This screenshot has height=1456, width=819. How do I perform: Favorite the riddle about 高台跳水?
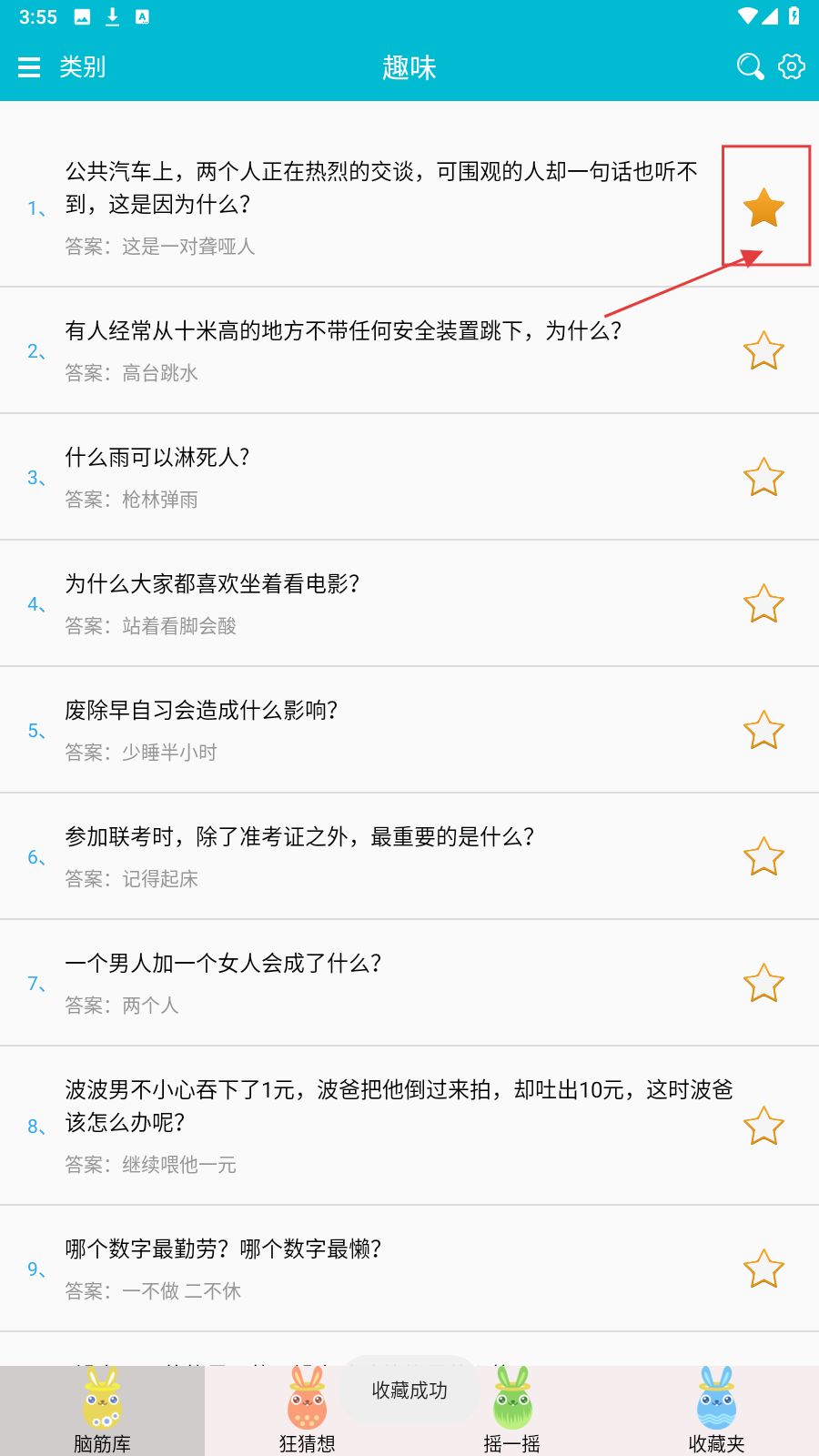[x=763, y=351]
